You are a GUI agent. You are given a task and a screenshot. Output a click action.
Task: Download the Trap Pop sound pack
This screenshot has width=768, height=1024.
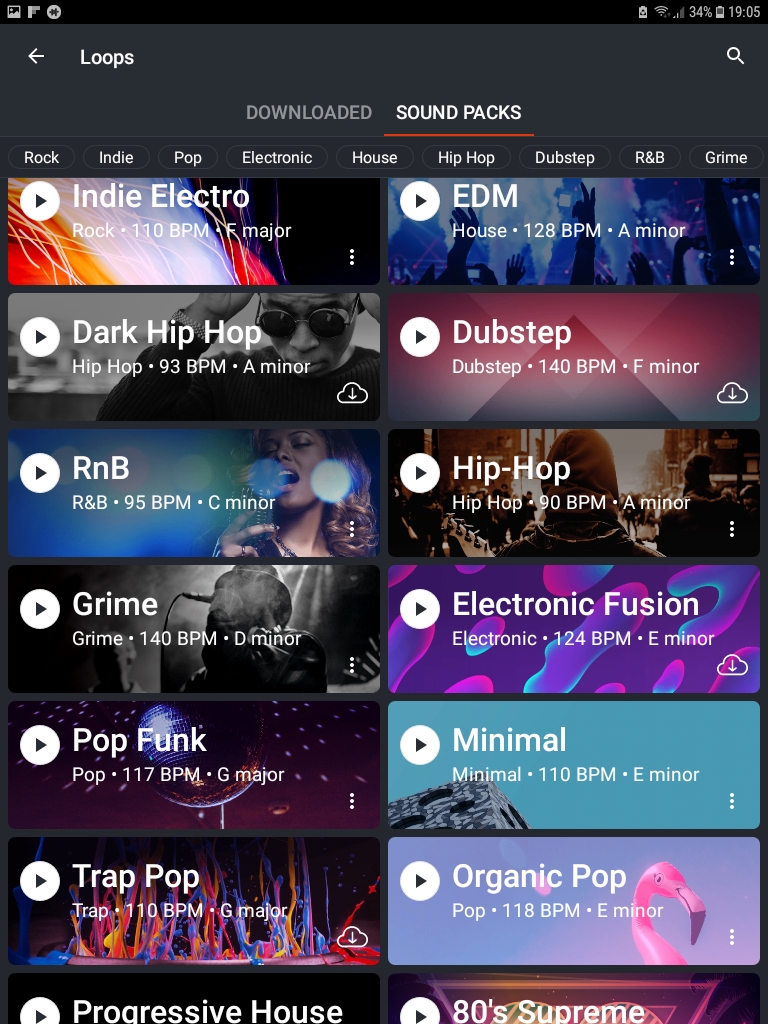pyautogui.click(x=352, y=937)
